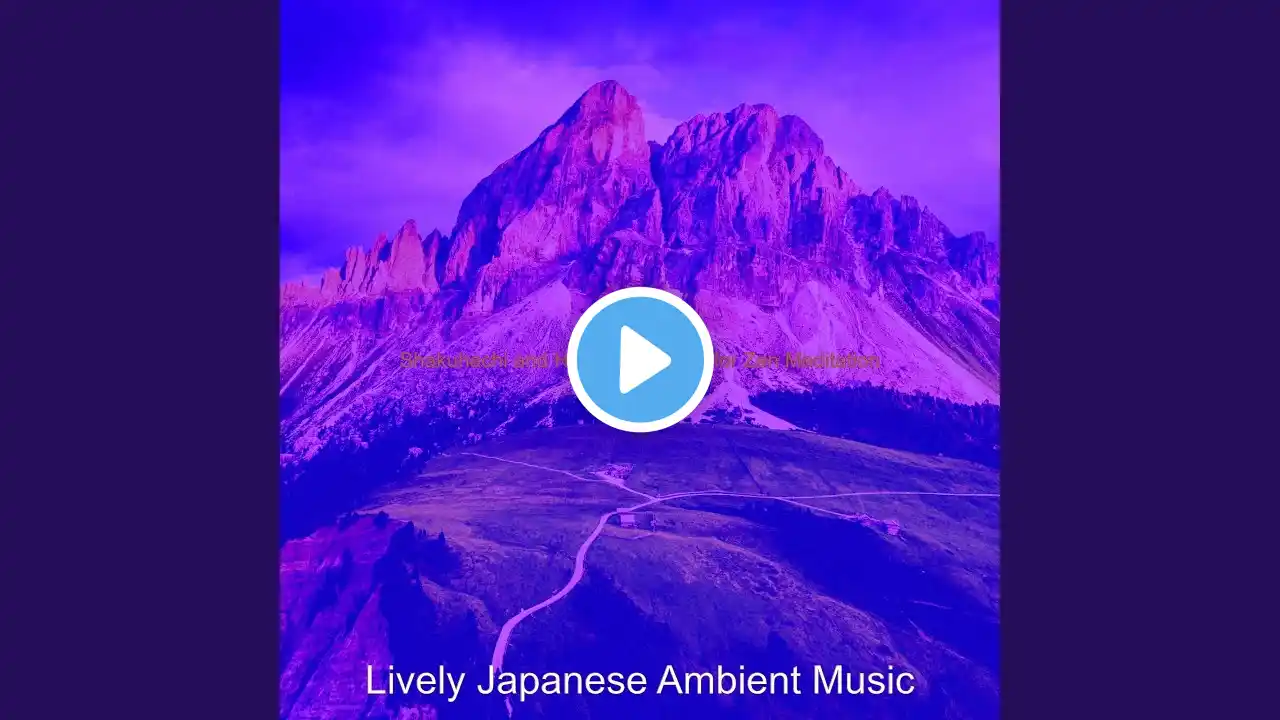This screenshot has width=1280, height=720.
Task: Play the Lively Japanese Ambient Music video
Action: tap(640, 360)
